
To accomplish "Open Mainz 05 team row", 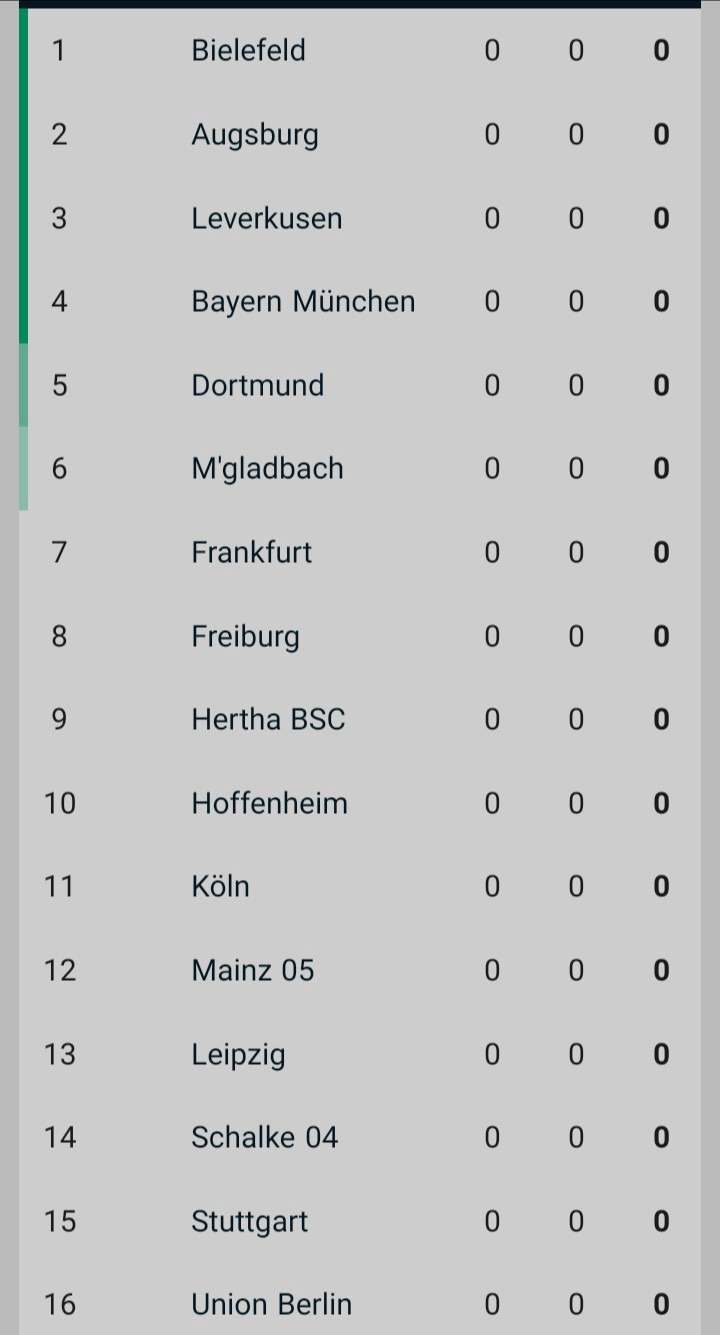I will [253, 970].
